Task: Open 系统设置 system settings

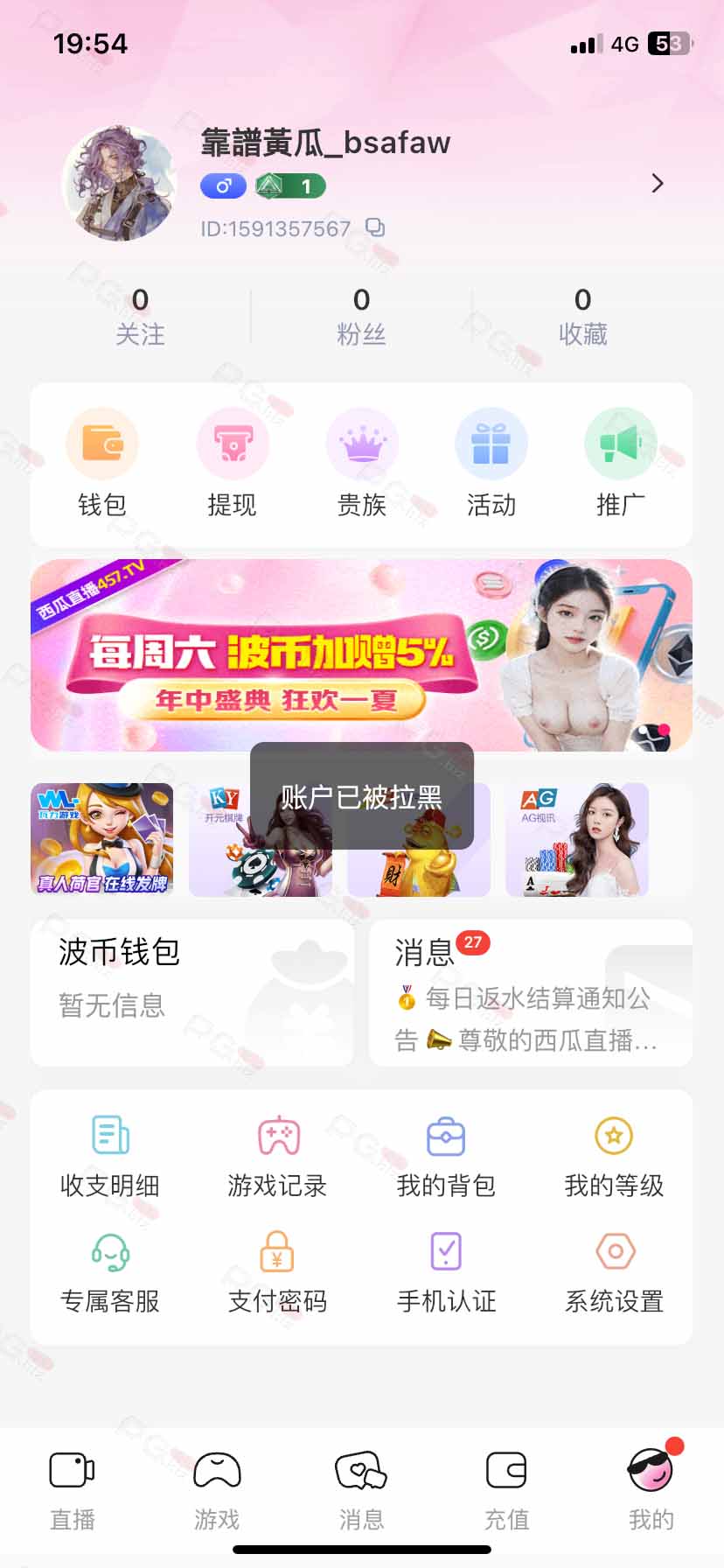Action: 614,1272
